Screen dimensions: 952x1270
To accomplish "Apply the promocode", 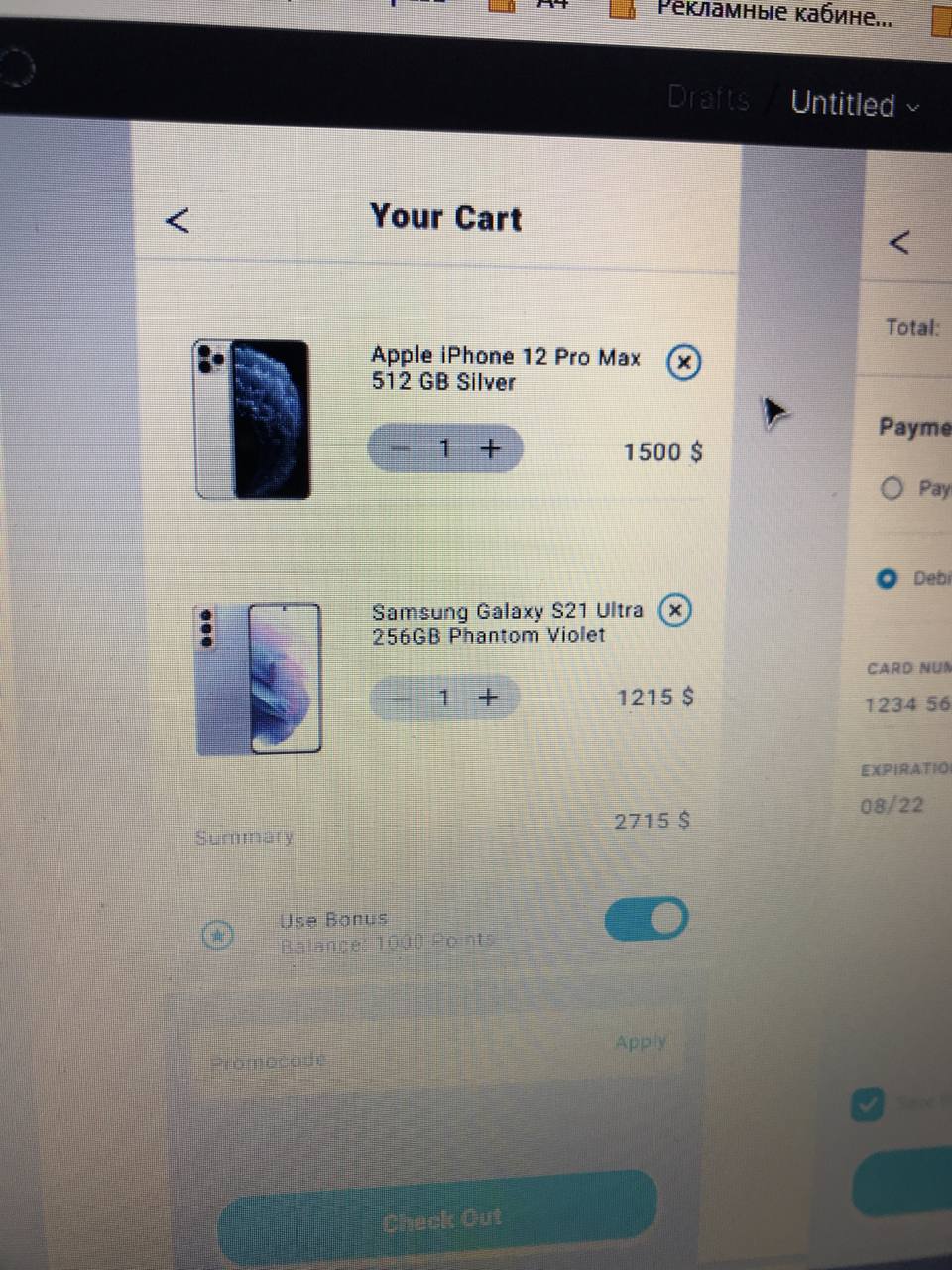I will [x=641, y=1042].
